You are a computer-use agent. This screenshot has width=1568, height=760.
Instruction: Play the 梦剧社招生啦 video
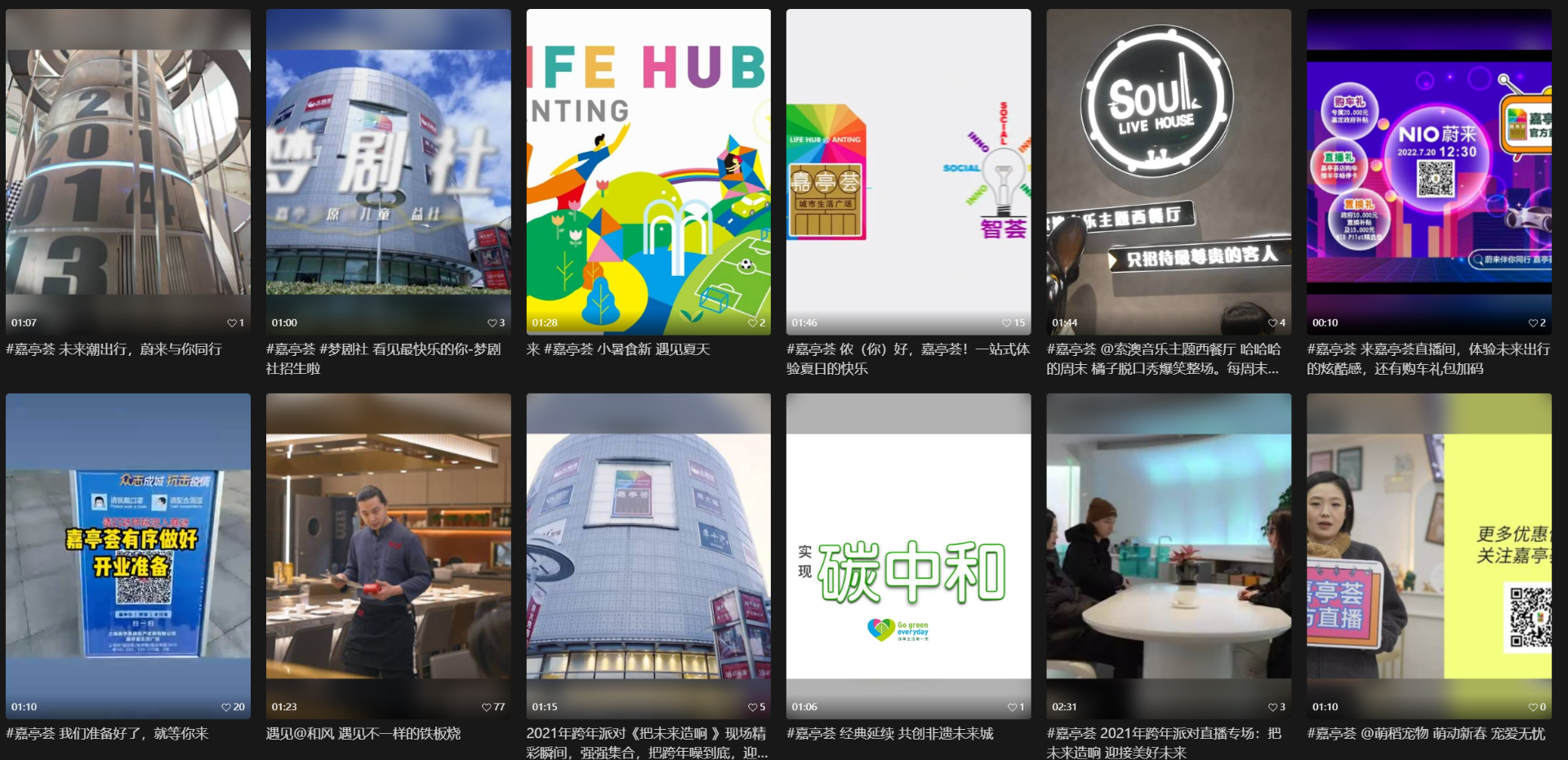388,171
